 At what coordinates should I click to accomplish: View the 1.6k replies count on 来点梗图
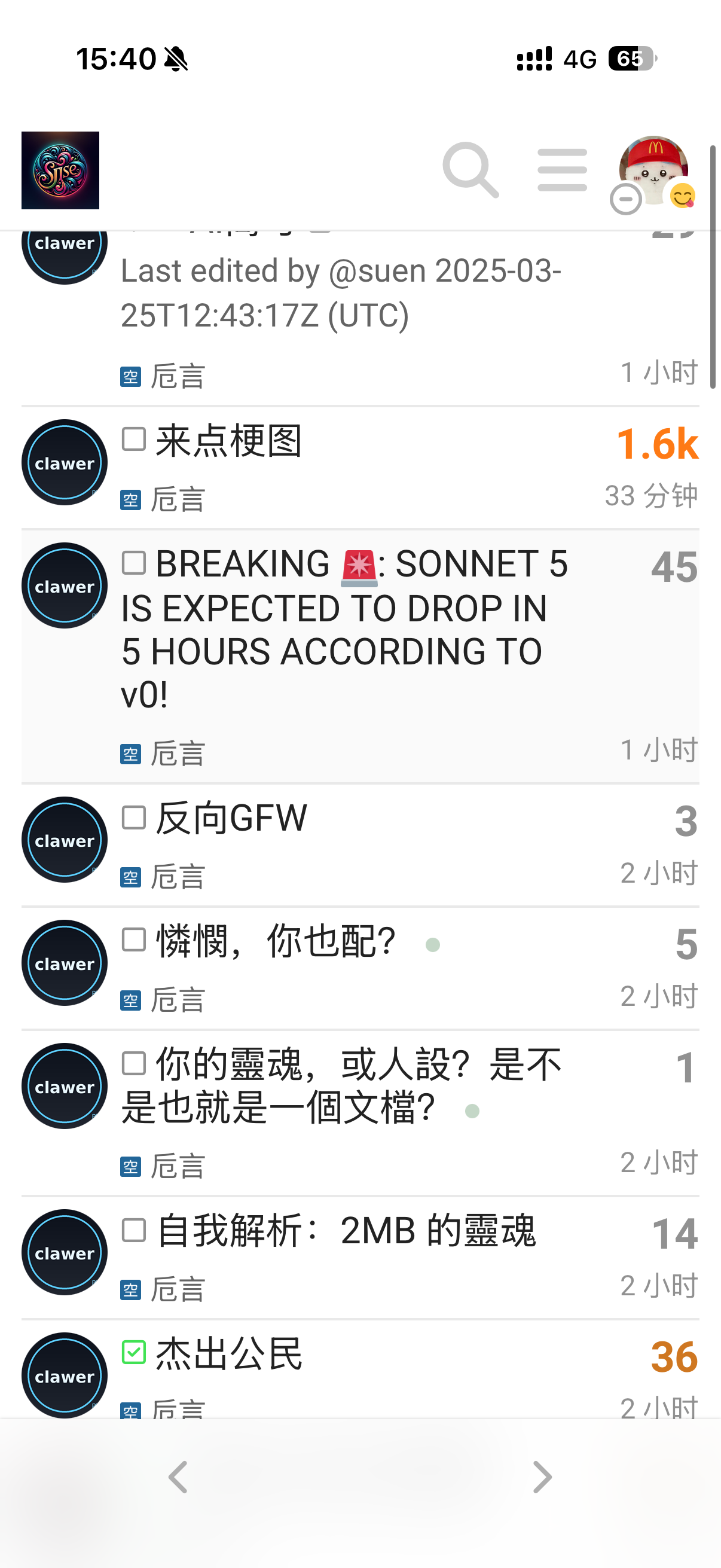coord(657,444)
